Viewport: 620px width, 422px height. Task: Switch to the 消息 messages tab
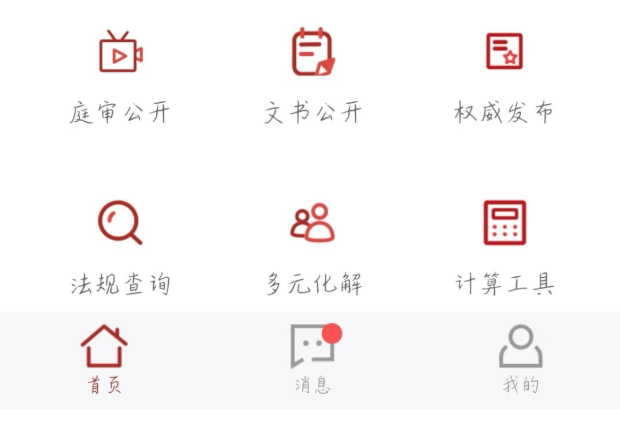click(x=313, y=357)
